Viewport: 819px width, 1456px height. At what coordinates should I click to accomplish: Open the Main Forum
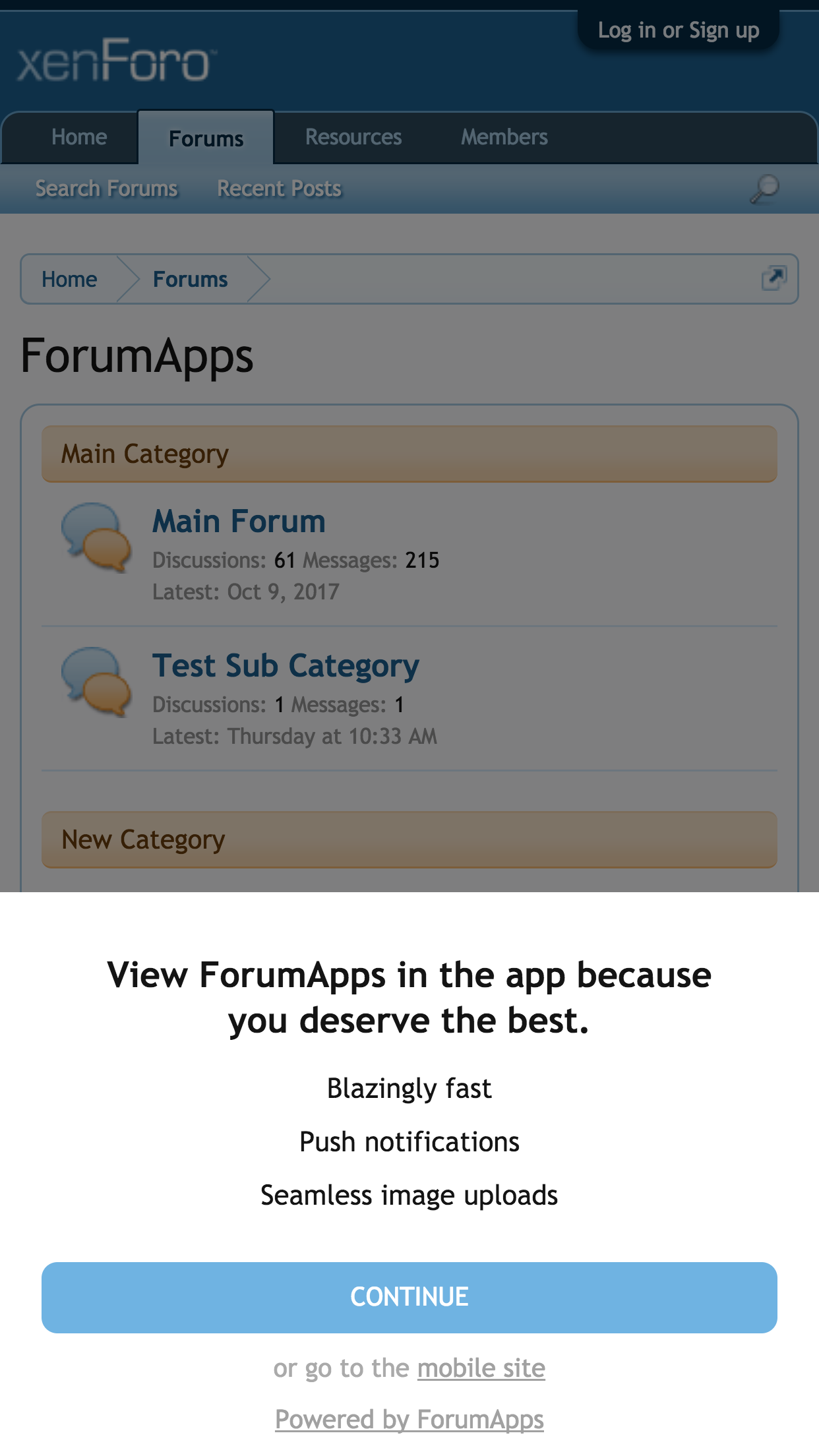(239, 522)
